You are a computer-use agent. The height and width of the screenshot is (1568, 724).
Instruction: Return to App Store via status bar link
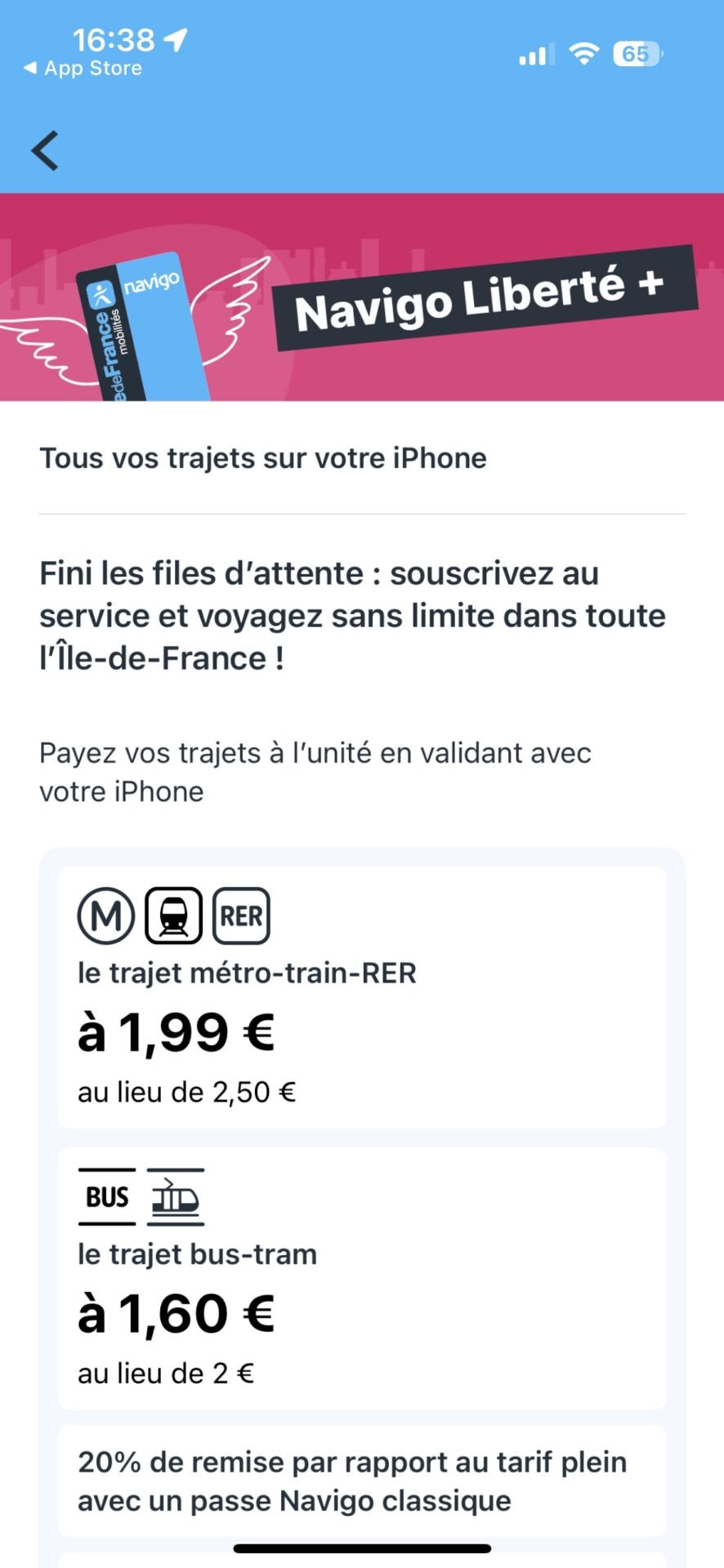[x=83, y=69]
